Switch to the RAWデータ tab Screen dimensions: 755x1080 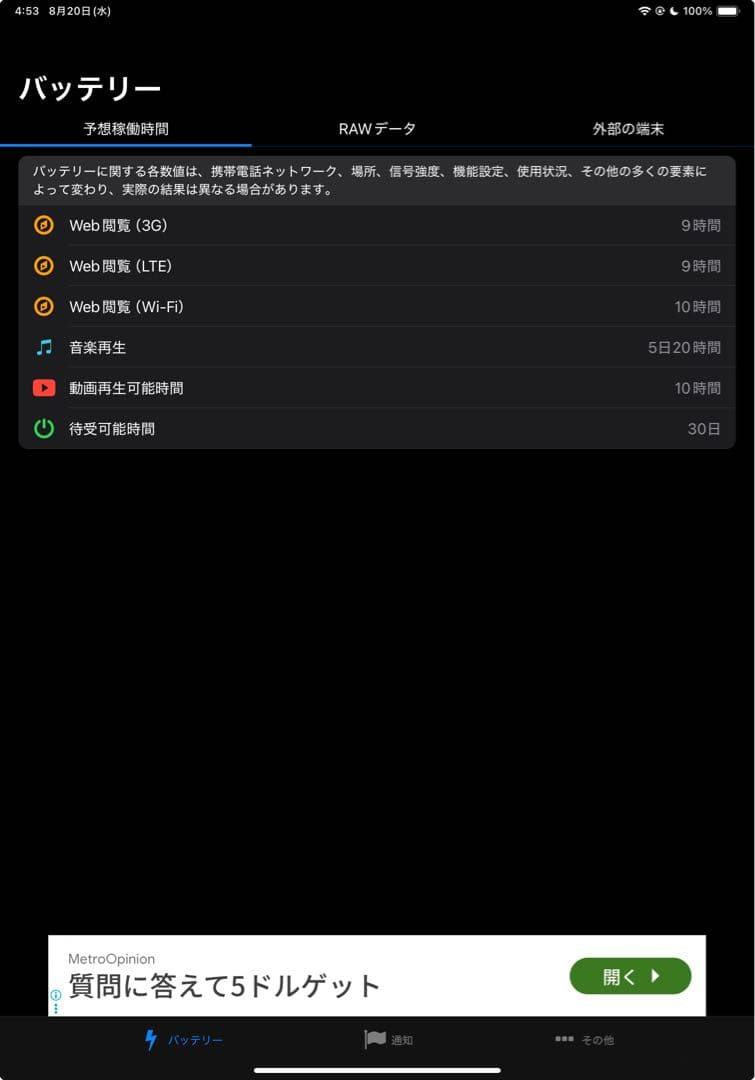[x=377, y=129]
